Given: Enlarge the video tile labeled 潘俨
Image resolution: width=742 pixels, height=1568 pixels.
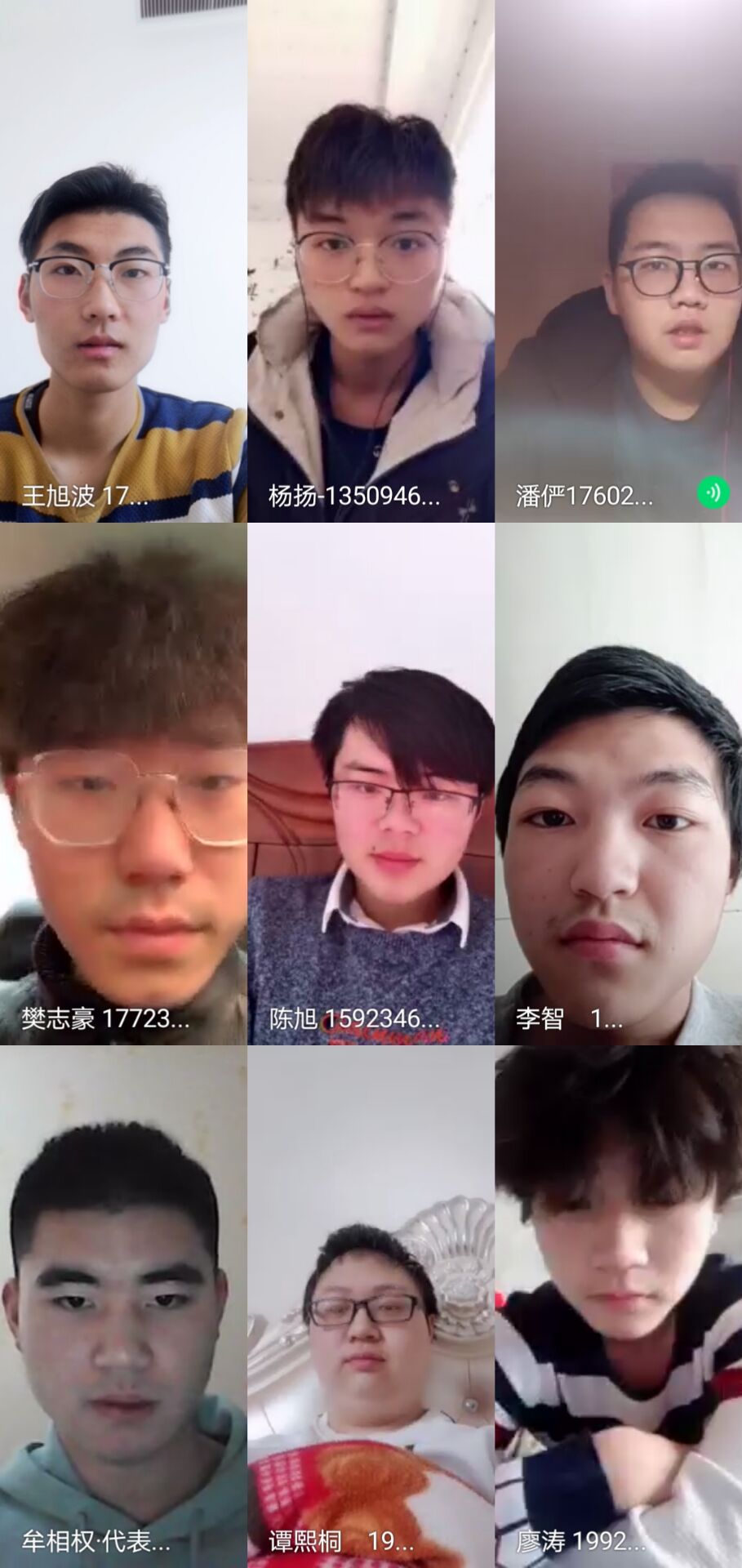Looking at the screenshot, I should click(618, 261).
